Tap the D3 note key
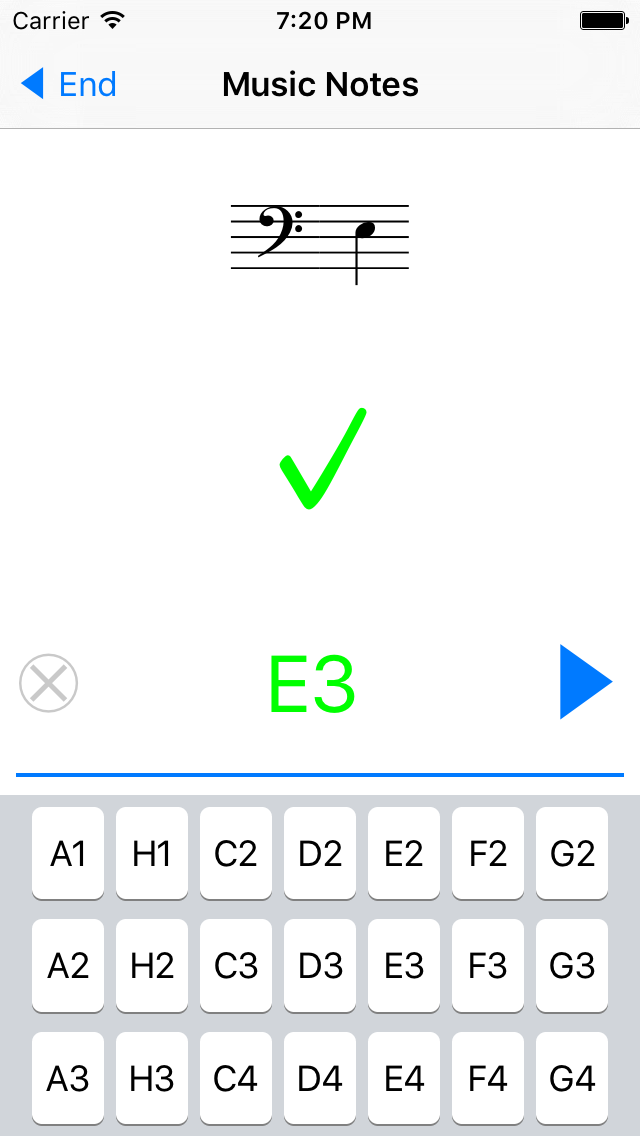The image size is (640, 1136). 320,965
